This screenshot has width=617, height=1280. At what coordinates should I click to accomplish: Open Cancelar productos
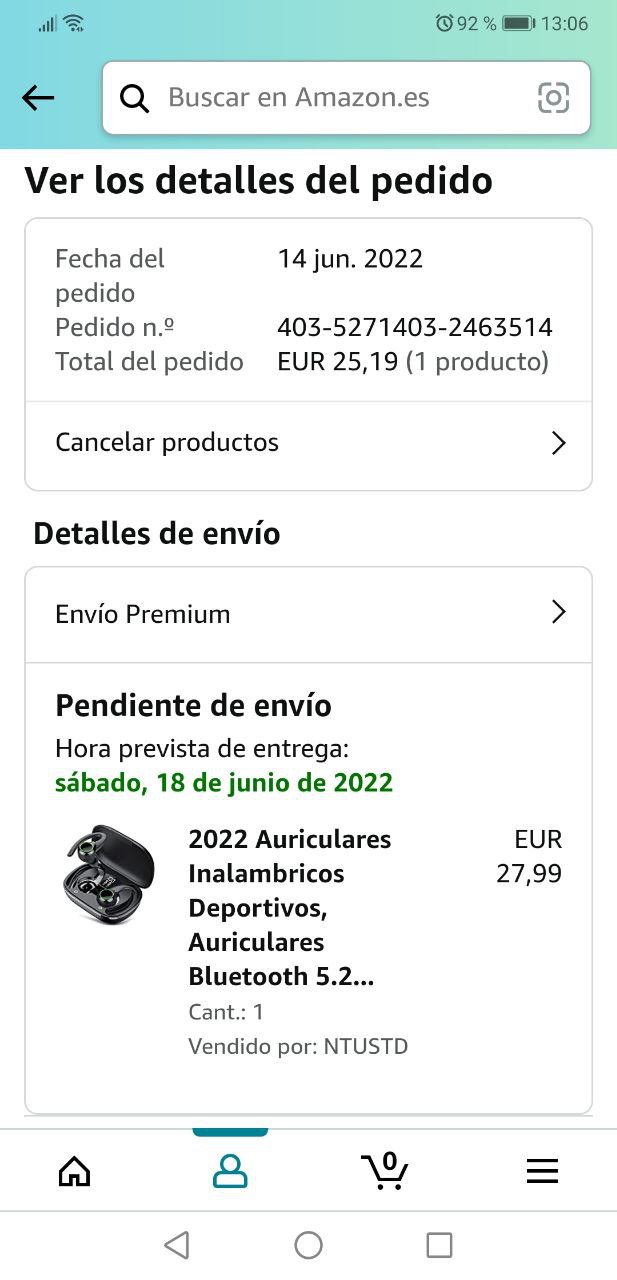click(308, 443)
